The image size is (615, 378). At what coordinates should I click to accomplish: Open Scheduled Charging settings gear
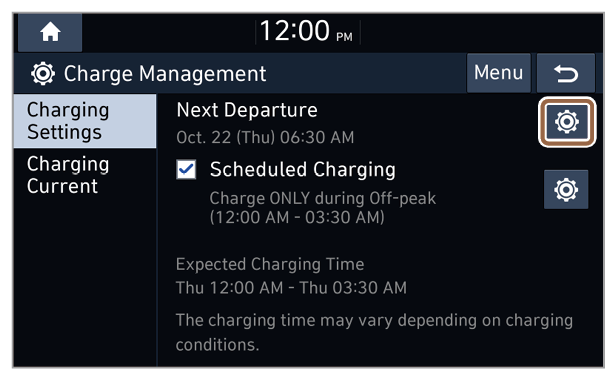pos(566,189)
